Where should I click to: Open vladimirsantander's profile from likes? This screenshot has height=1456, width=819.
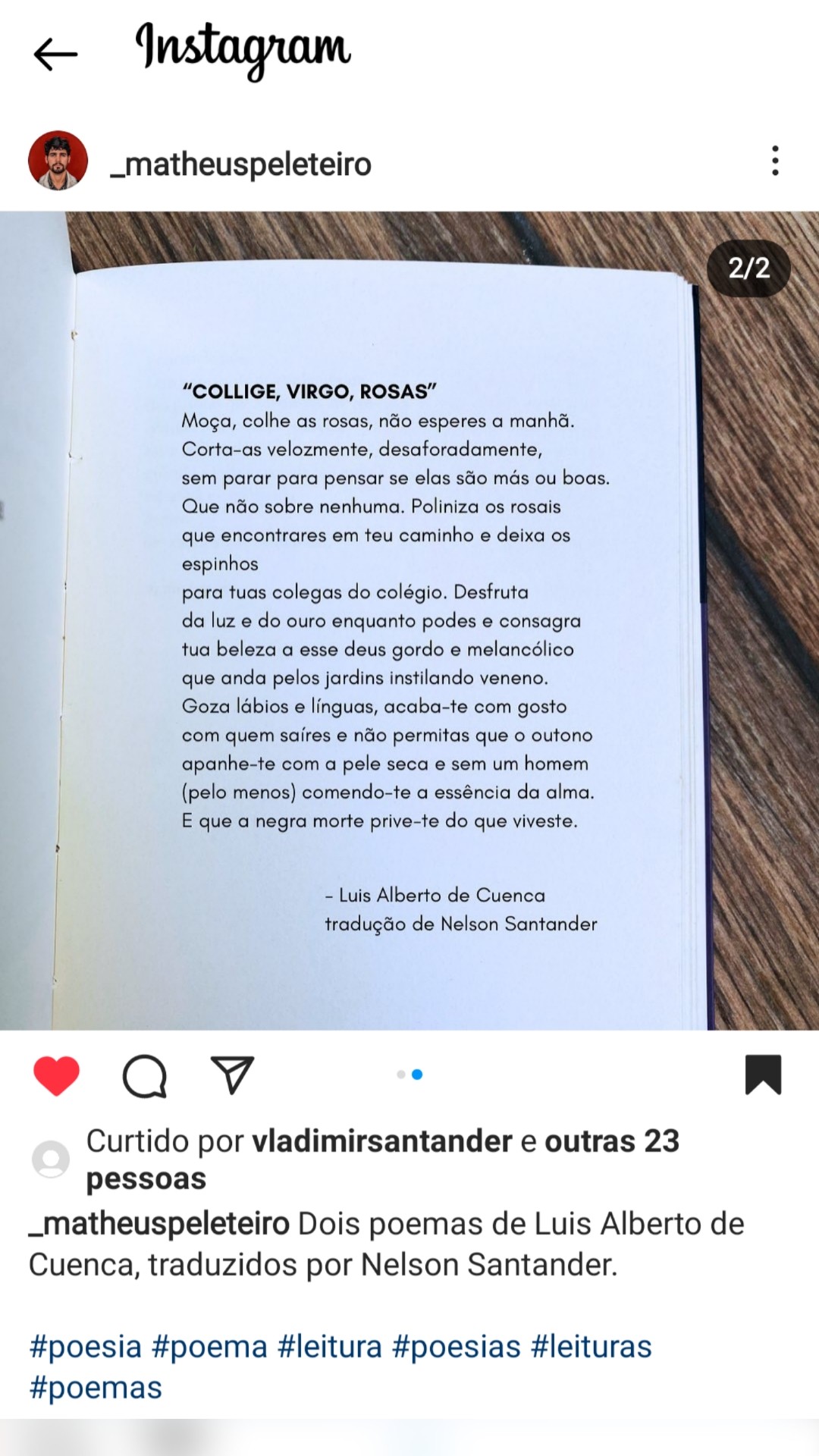pyautogui.click(x=381, y=1141)
